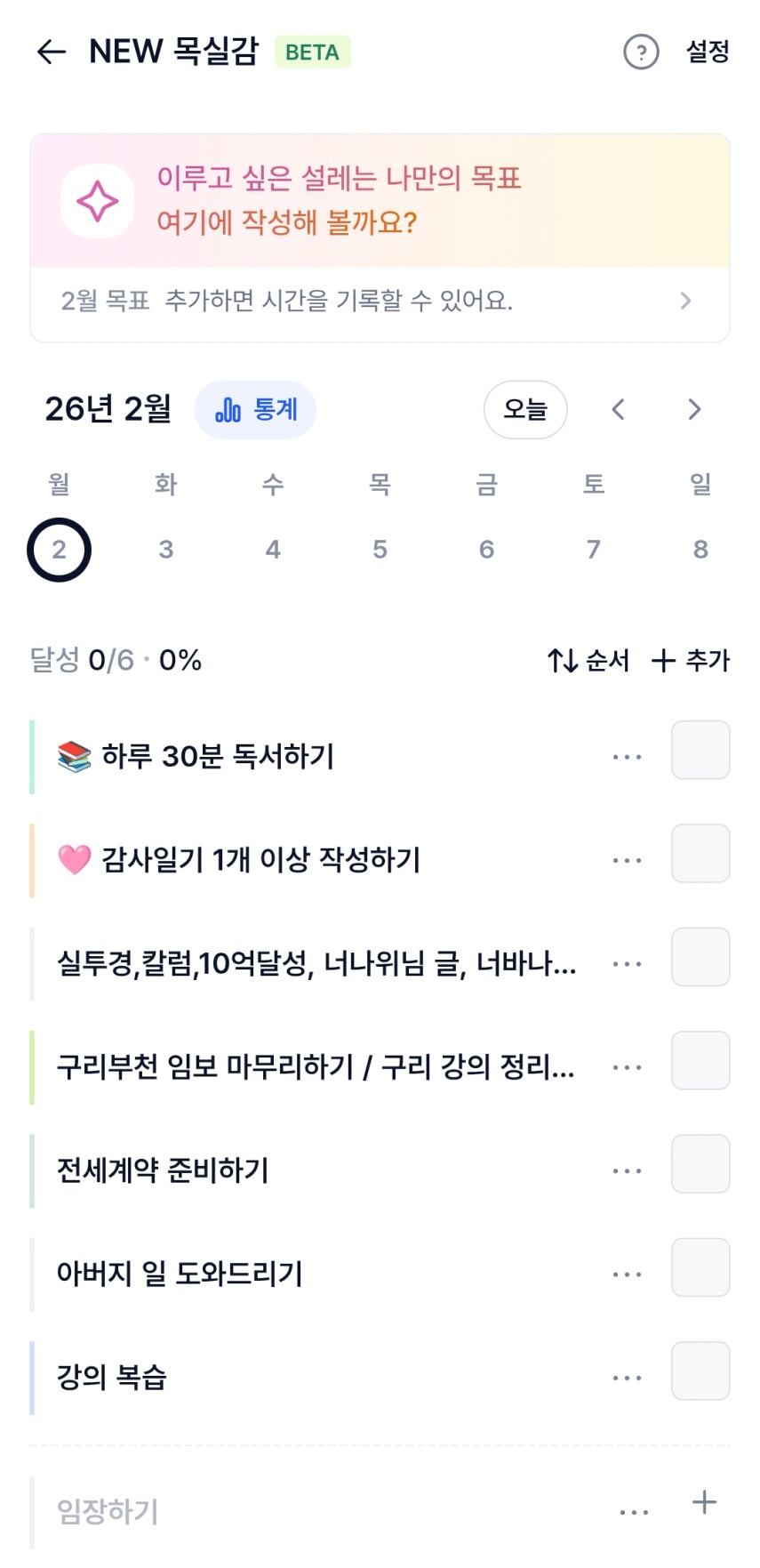Open 설정 settings
This screenshot has height=1568, width=760.
point(708,52)
